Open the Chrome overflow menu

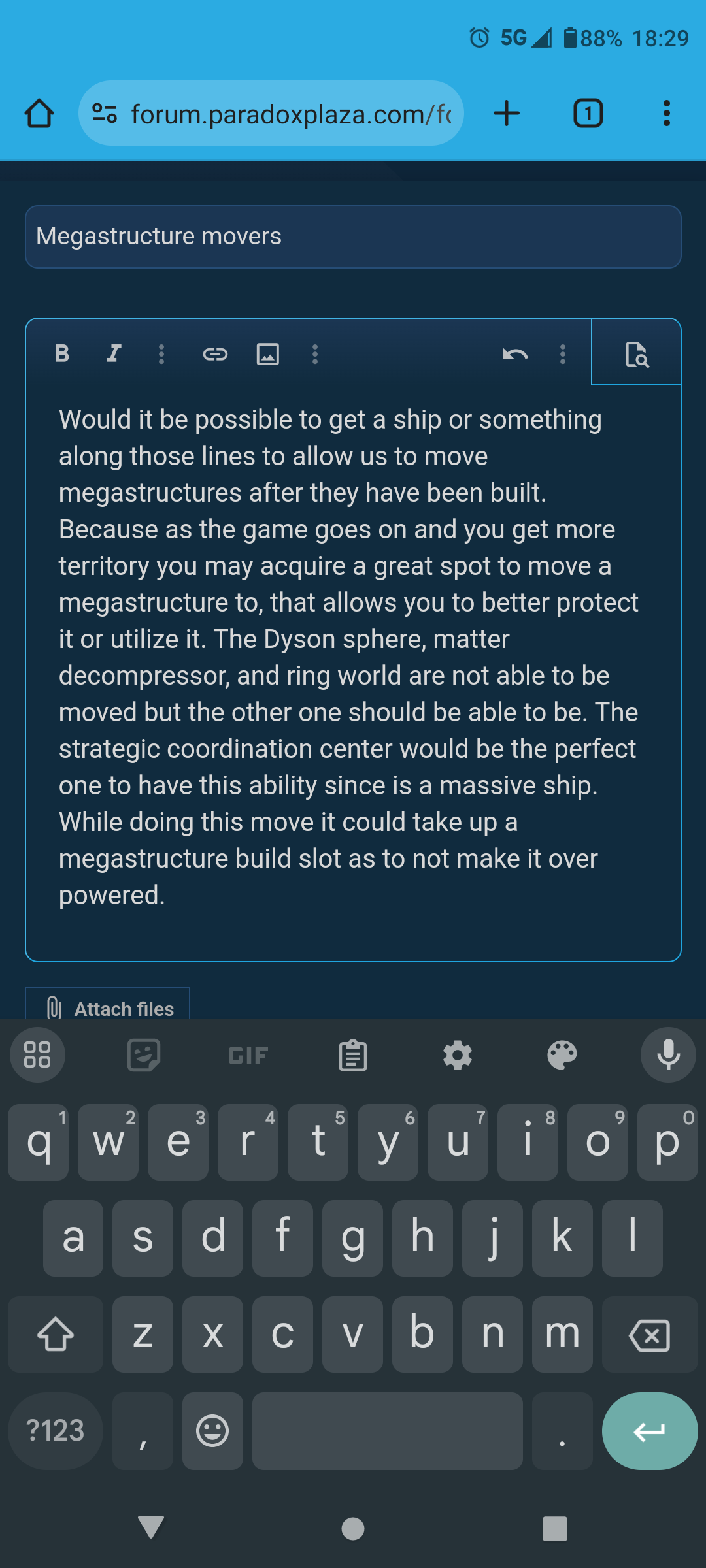tap(667, 113)
